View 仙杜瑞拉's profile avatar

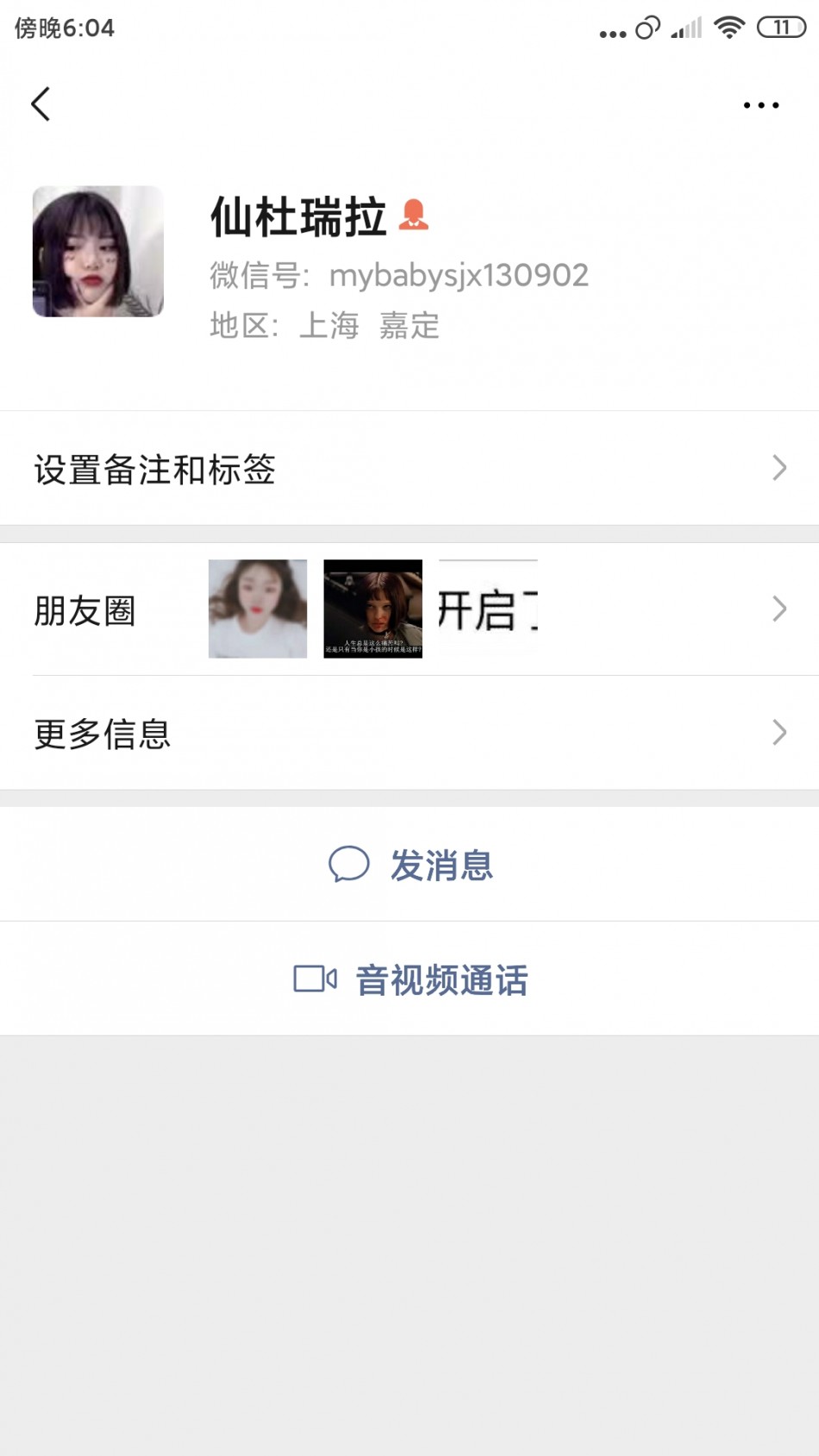point(98,252)
